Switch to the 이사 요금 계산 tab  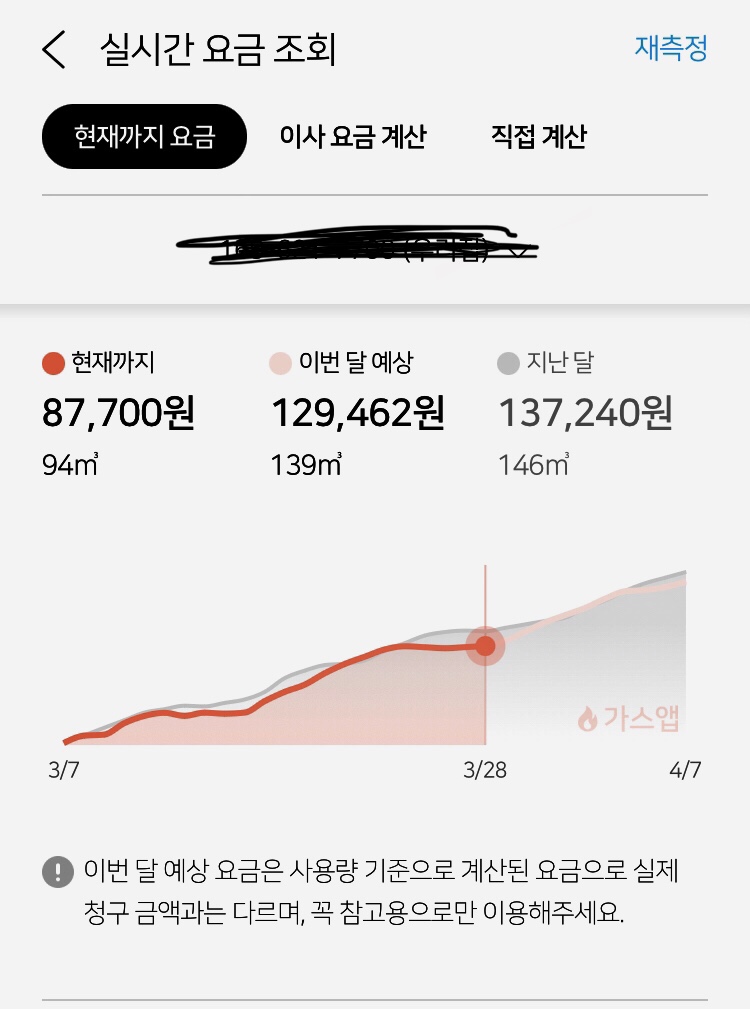[x=353, y=136]
